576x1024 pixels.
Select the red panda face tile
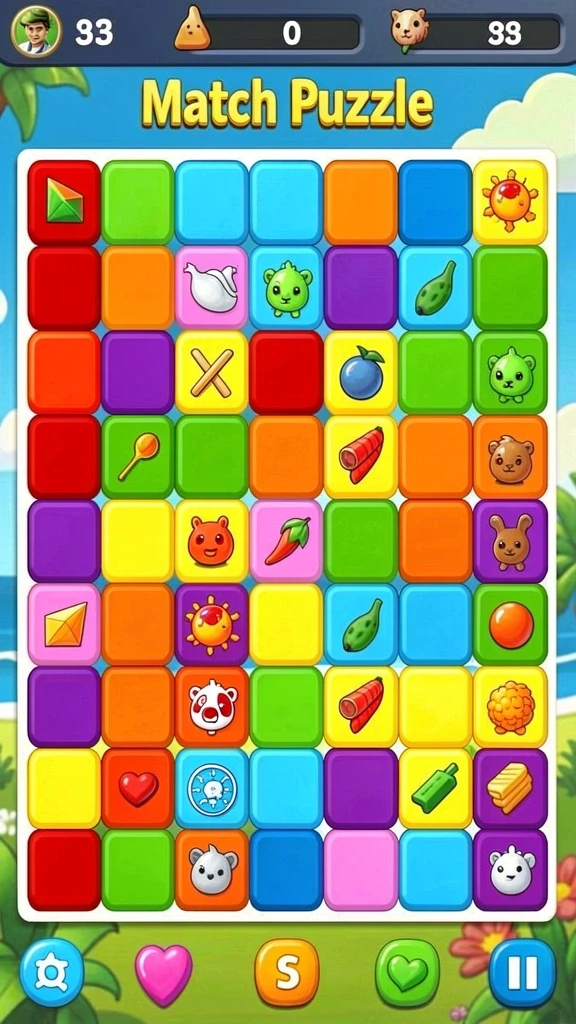coord(212,707)
